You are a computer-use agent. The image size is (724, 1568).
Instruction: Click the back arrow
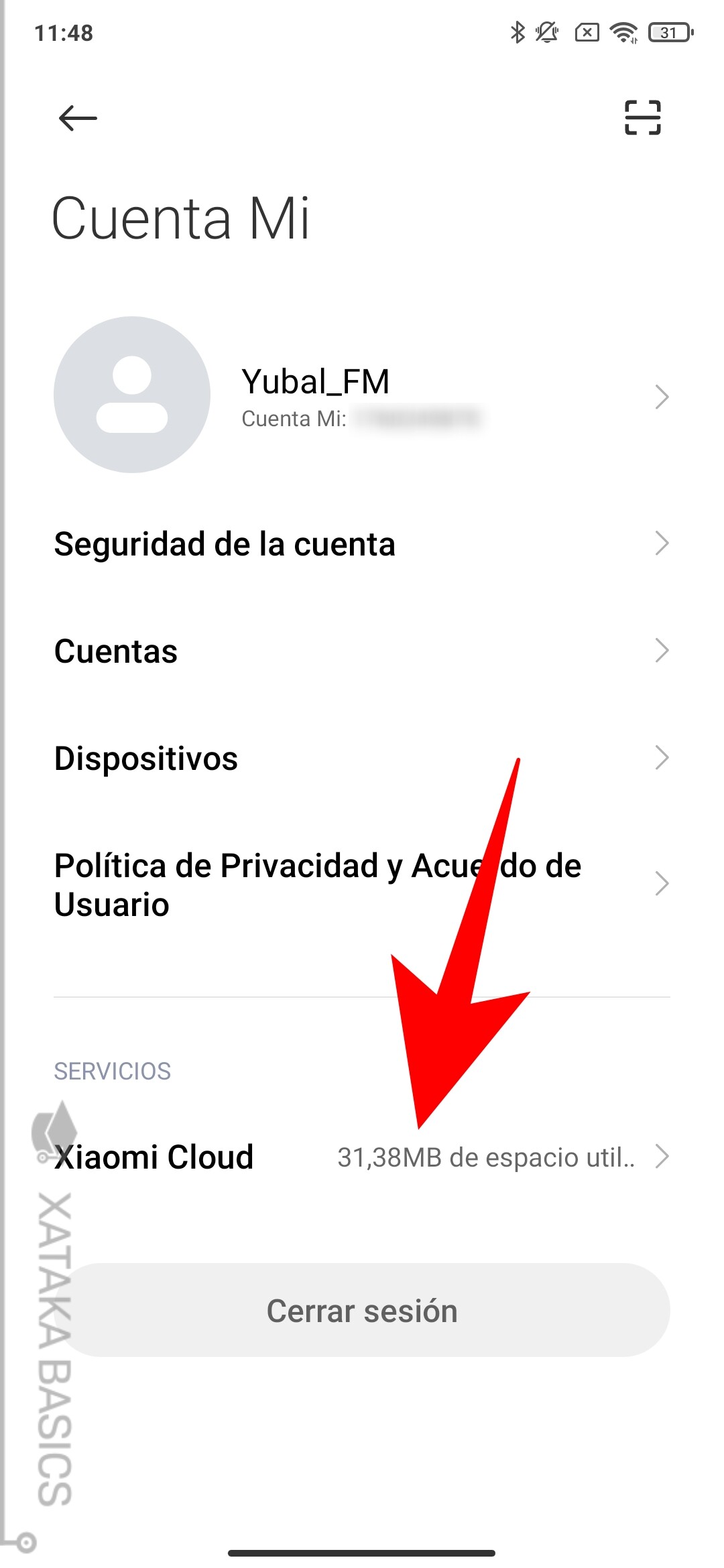click(76, 117)
